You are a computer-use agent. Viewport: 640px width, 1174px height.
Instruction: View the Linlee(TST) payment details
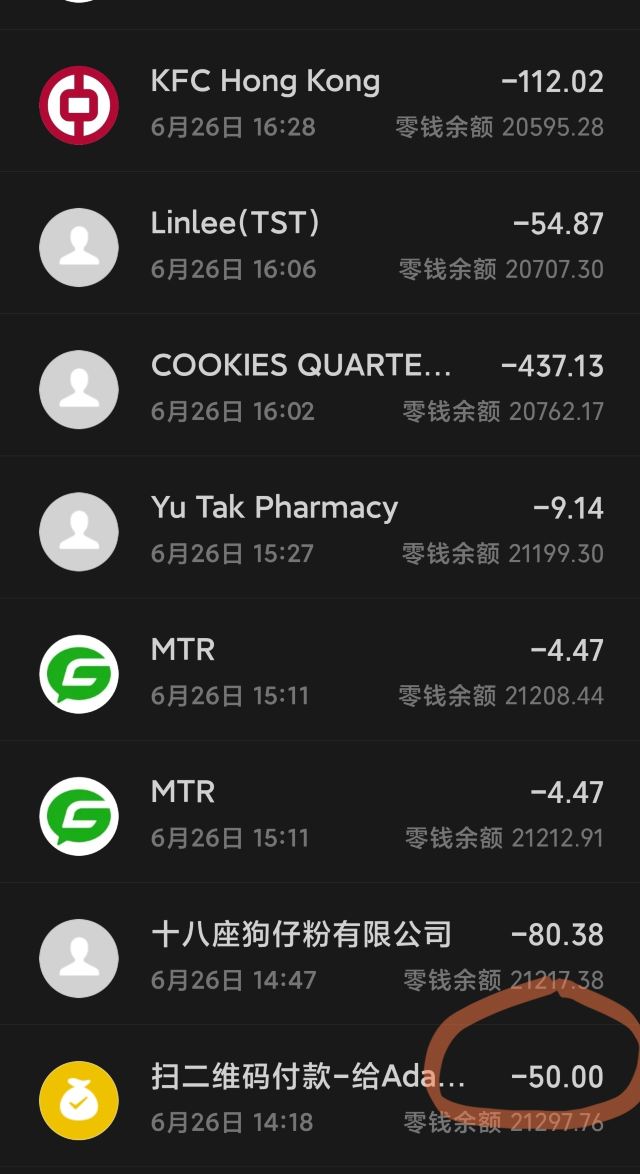coord(320,245)
